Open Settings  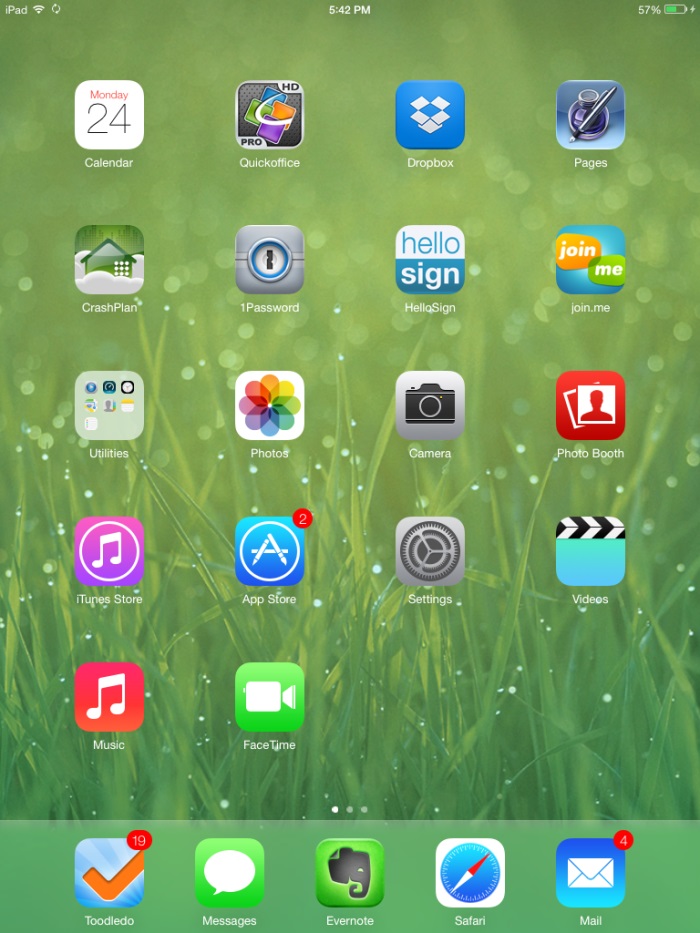tap(430, 551)
